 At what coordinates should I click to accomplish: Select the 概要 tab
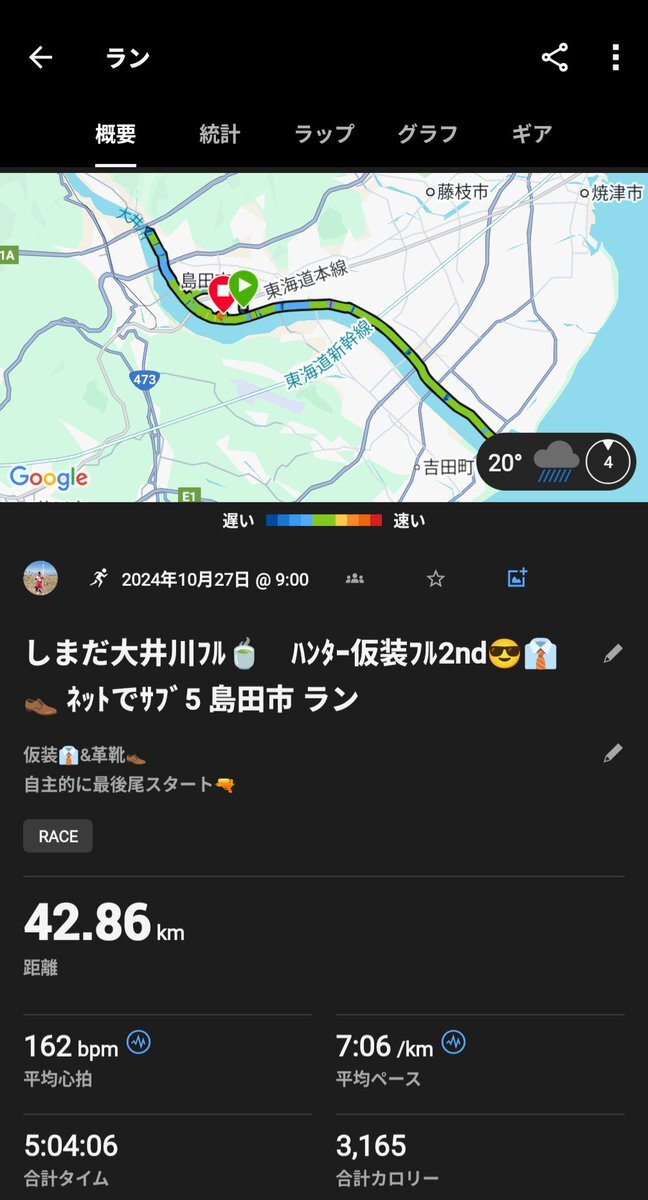pyautogui.click(x=115, y=134)
